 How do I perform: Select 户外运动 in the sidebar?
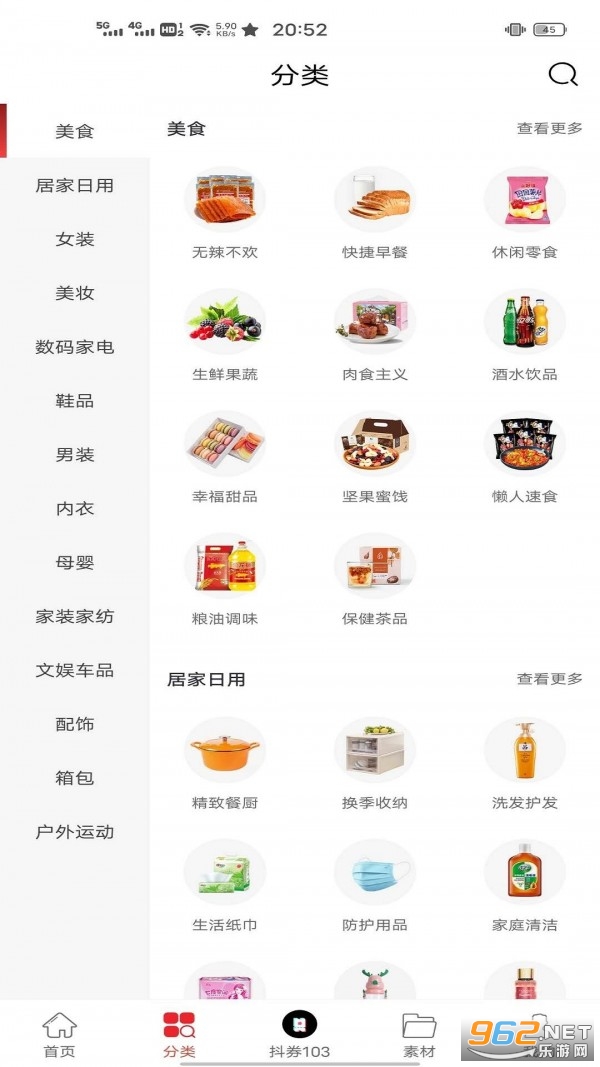click(x=75, y=831)
